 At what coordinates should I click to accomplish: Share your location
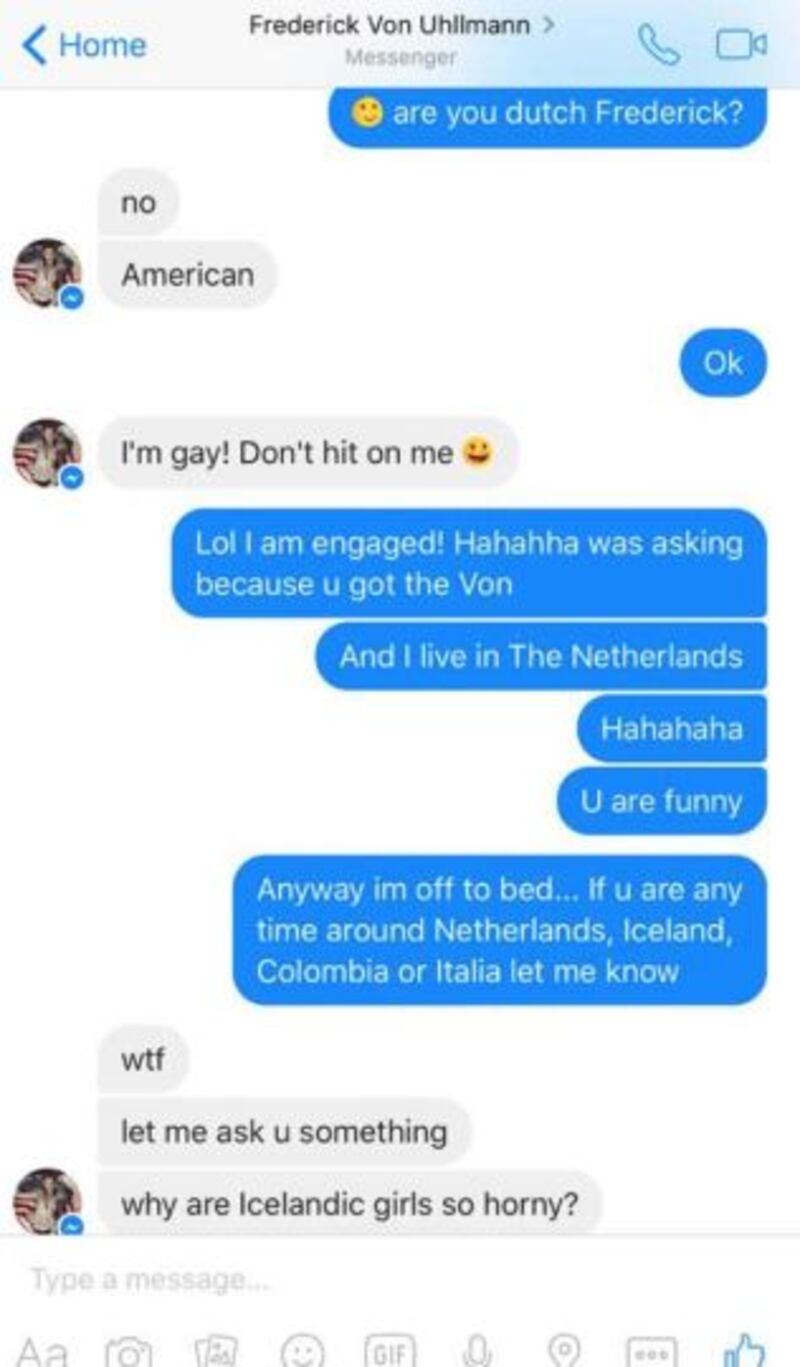coord(564,1351)
